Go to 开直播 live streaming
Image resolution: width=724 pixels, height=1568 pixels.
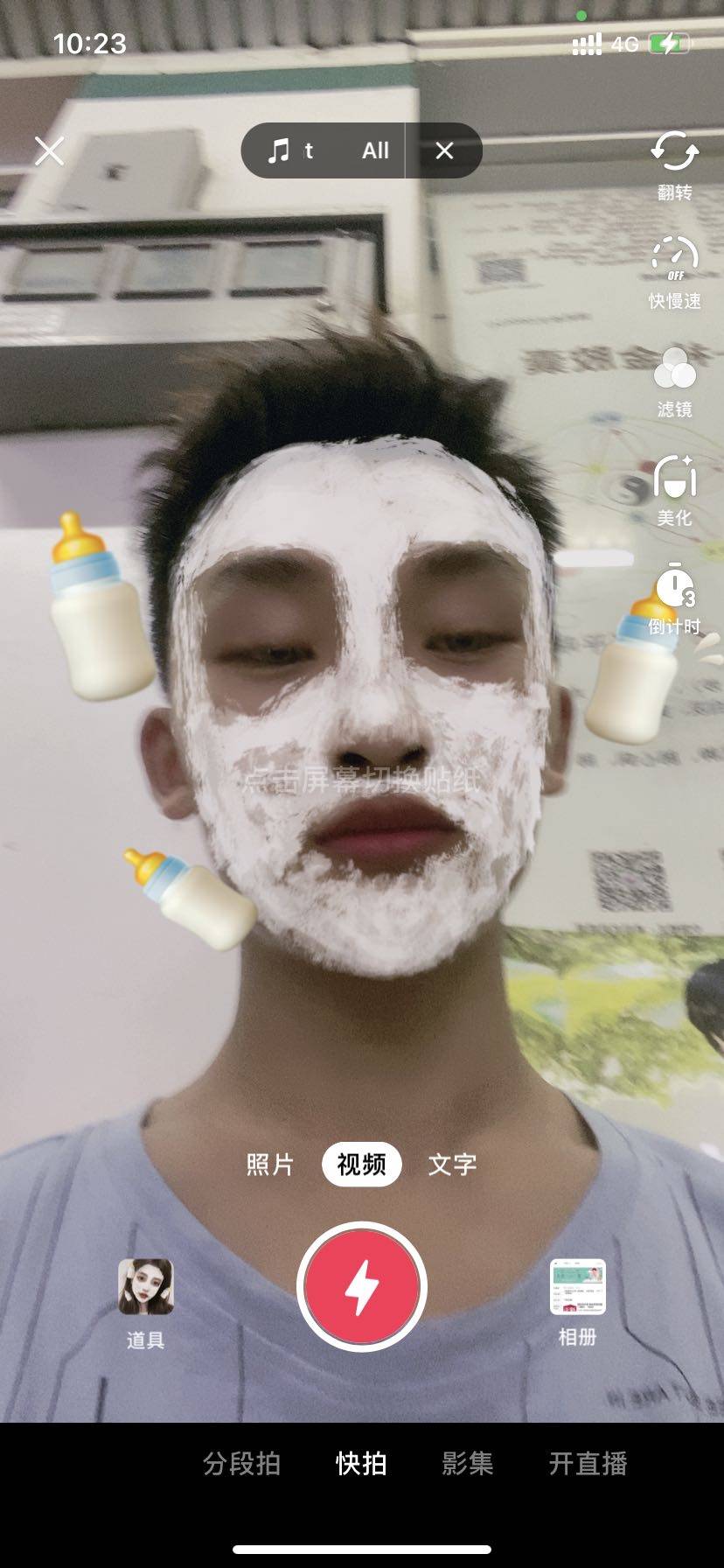[x=588, y=1463]
